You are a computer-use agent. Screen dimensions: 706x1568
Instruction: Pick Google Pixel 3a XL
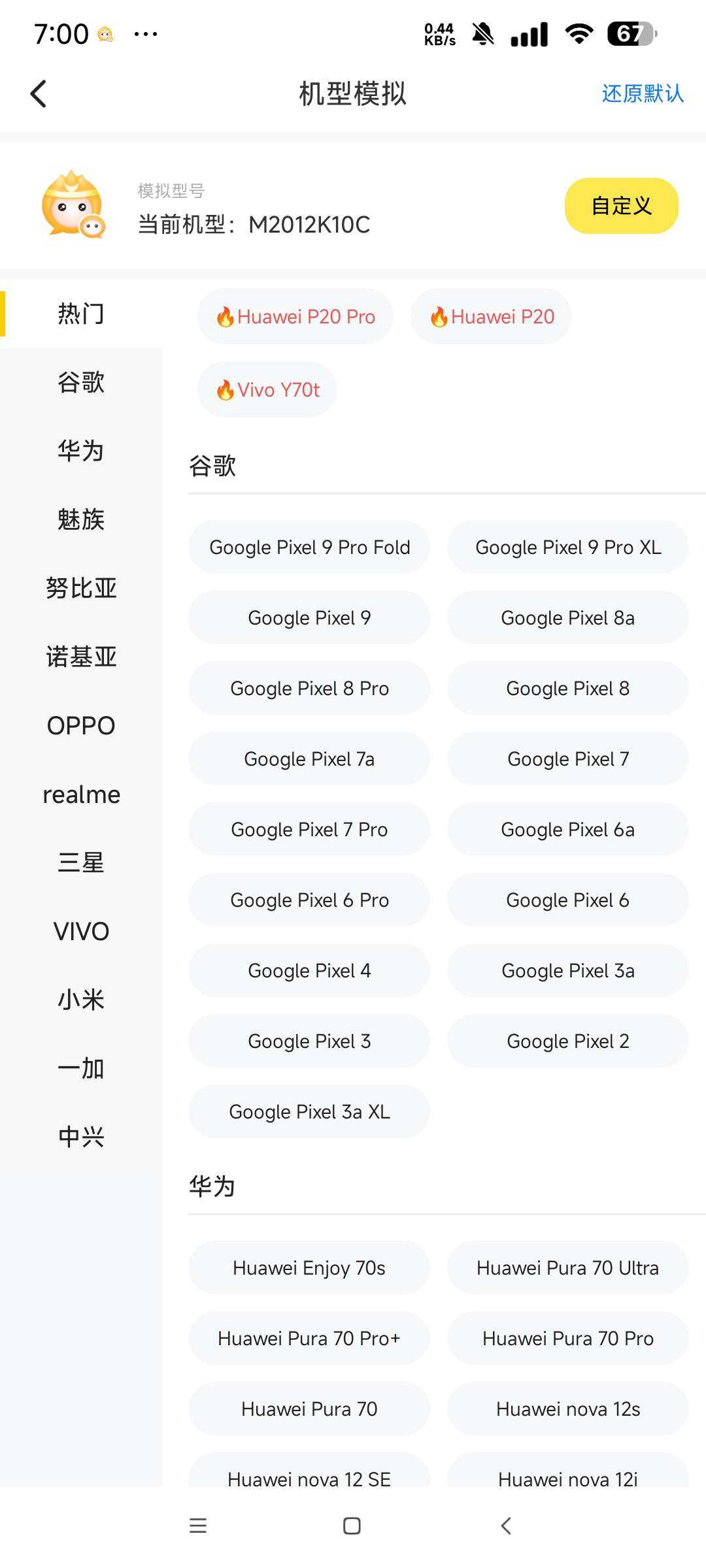(x=309, y=1112)
